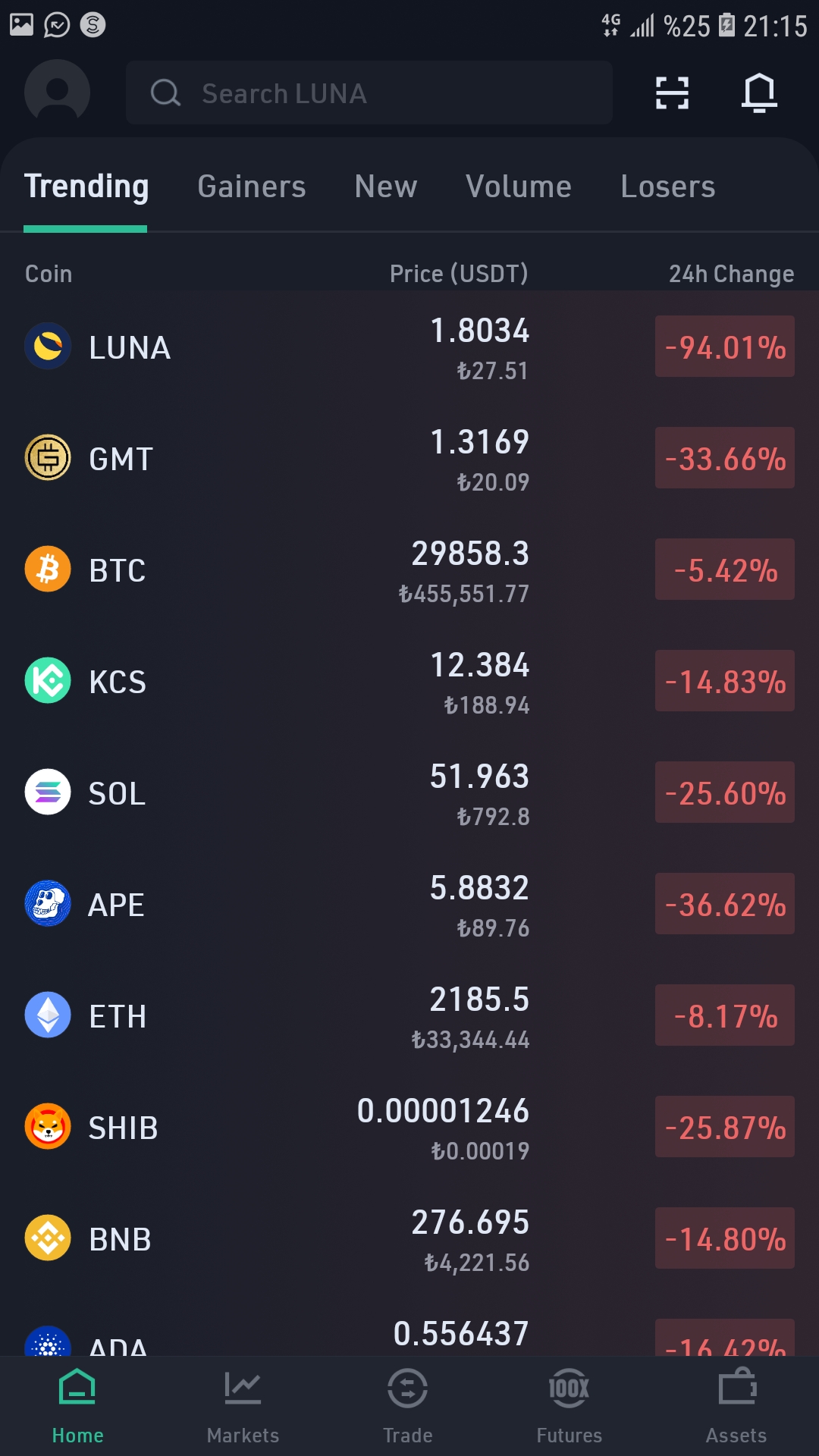Open the profile avatar
Viewport: 819px width, 1456px height.
pos(57,93)
